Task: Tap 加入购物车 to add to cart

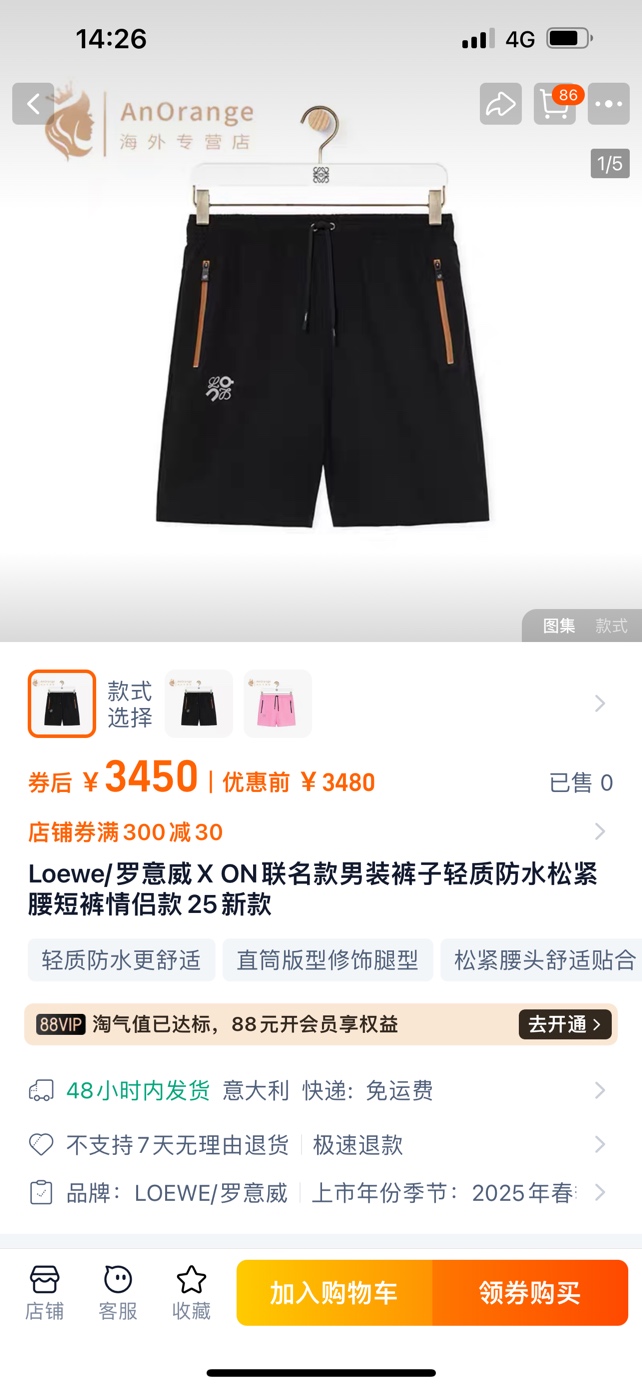Action: click(334, 1292)
